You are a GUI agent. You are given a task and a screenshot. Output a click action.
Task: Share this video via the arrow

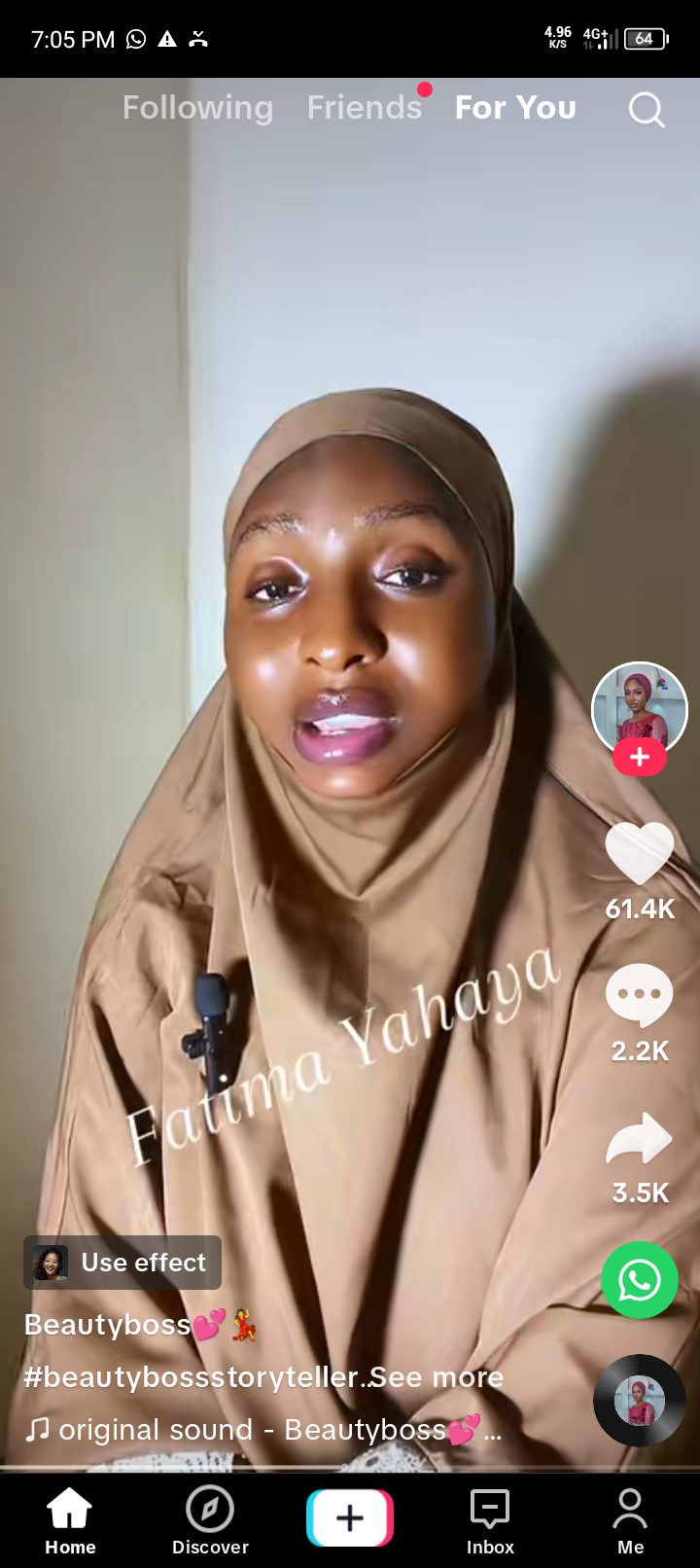coord(640,1139)
